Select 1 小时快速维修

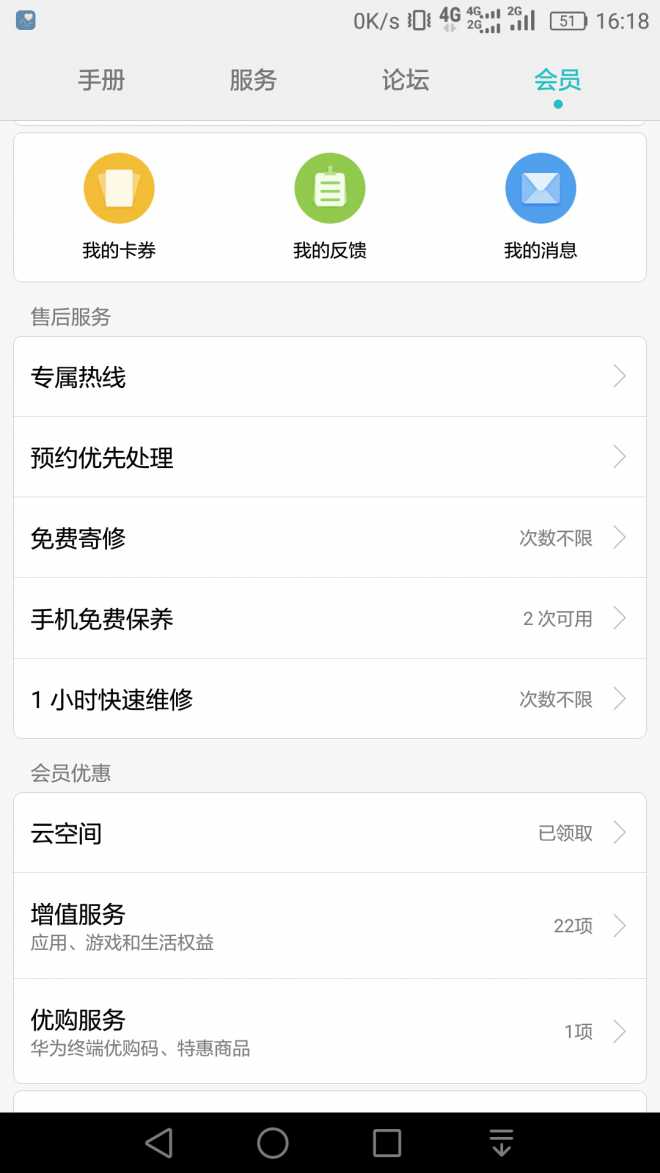(x=329, y=699)
